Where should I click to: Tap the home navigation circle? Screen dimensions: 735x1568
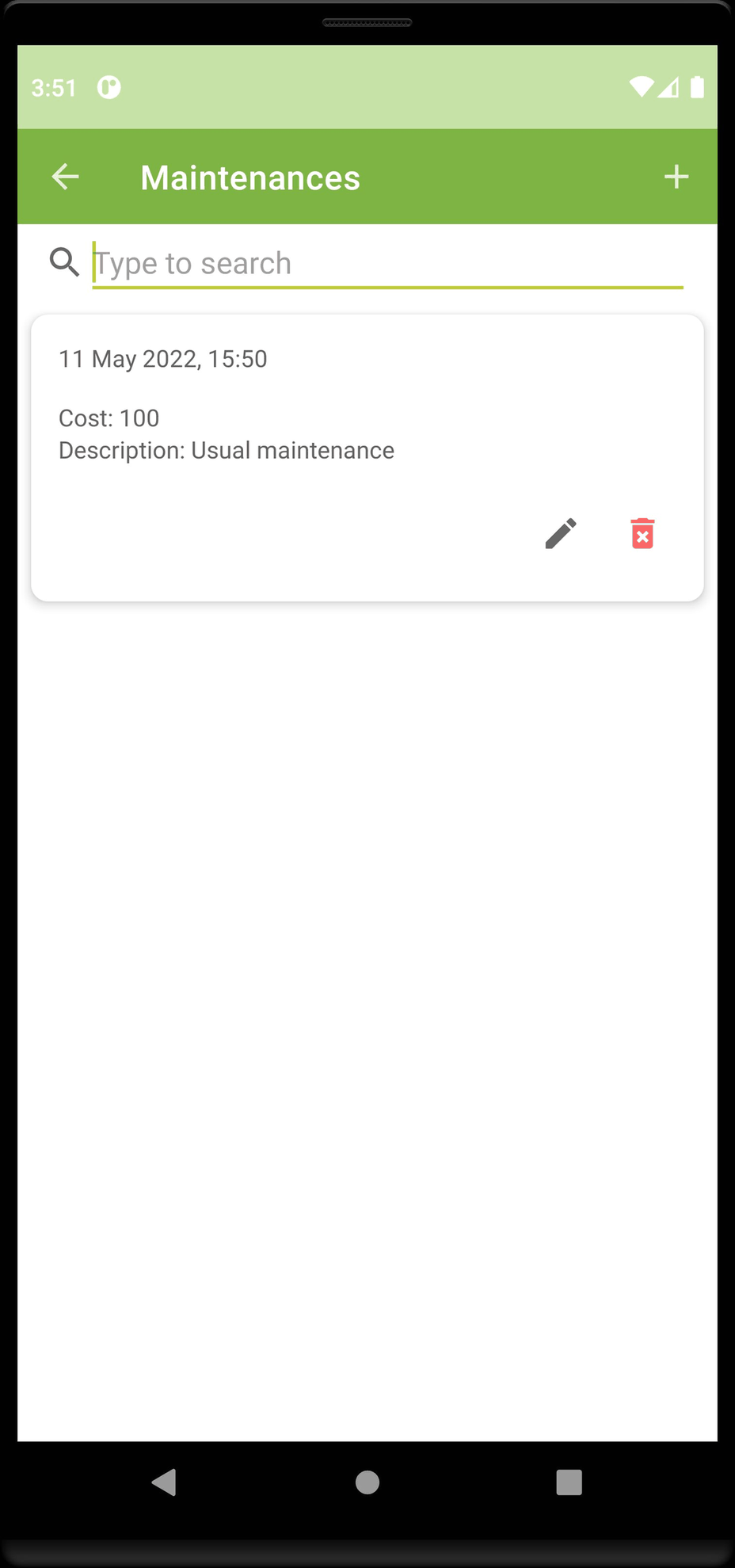coord(367,1483)
